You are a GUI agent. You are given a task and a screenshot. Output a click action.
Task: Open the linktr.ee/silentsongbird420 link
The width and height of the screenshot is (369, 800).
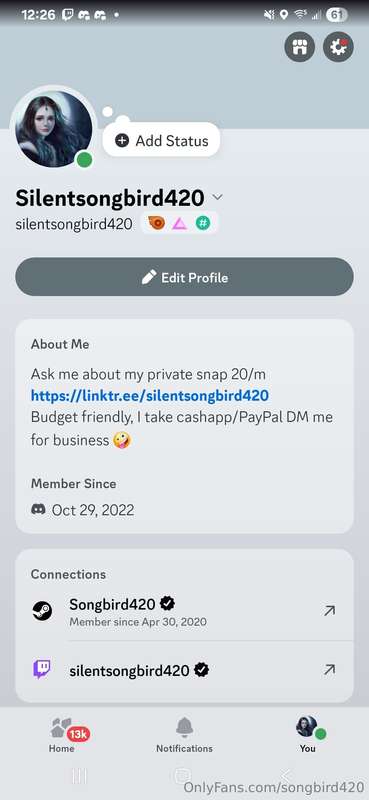(x=150, y=395)
